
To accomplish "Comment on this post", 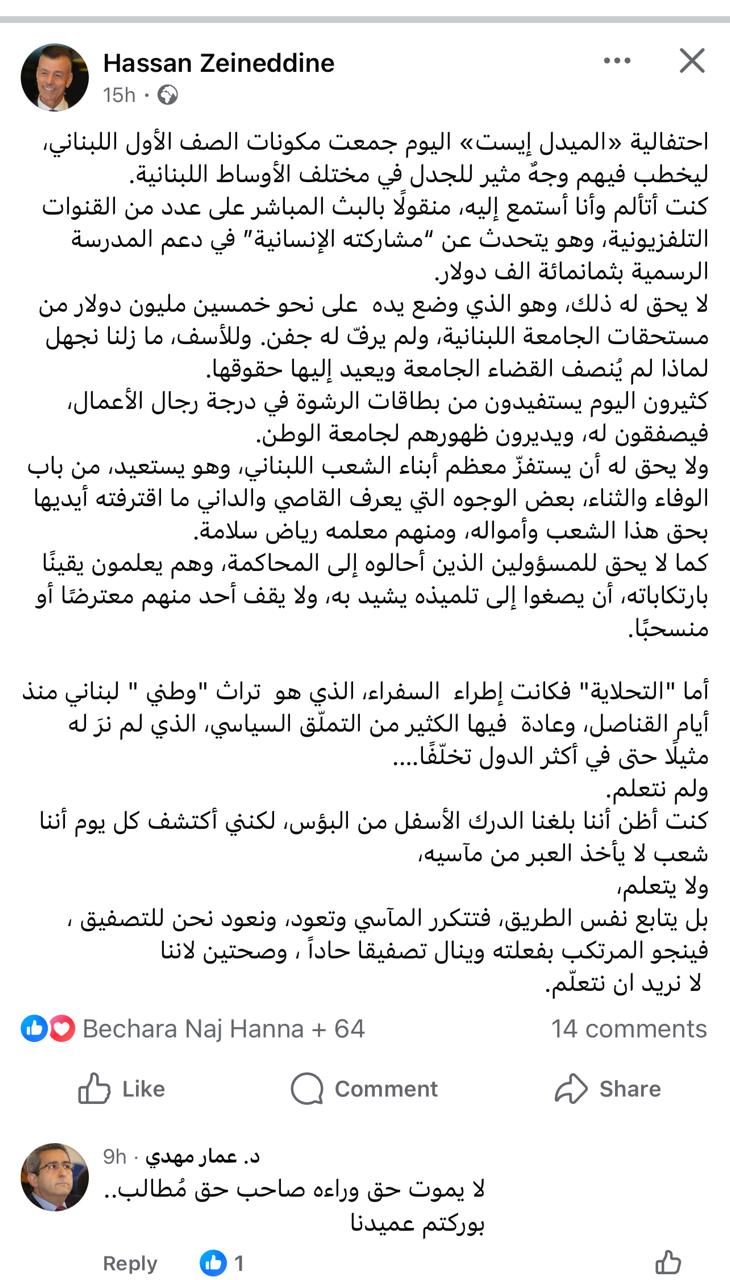I will point(365,1089).
